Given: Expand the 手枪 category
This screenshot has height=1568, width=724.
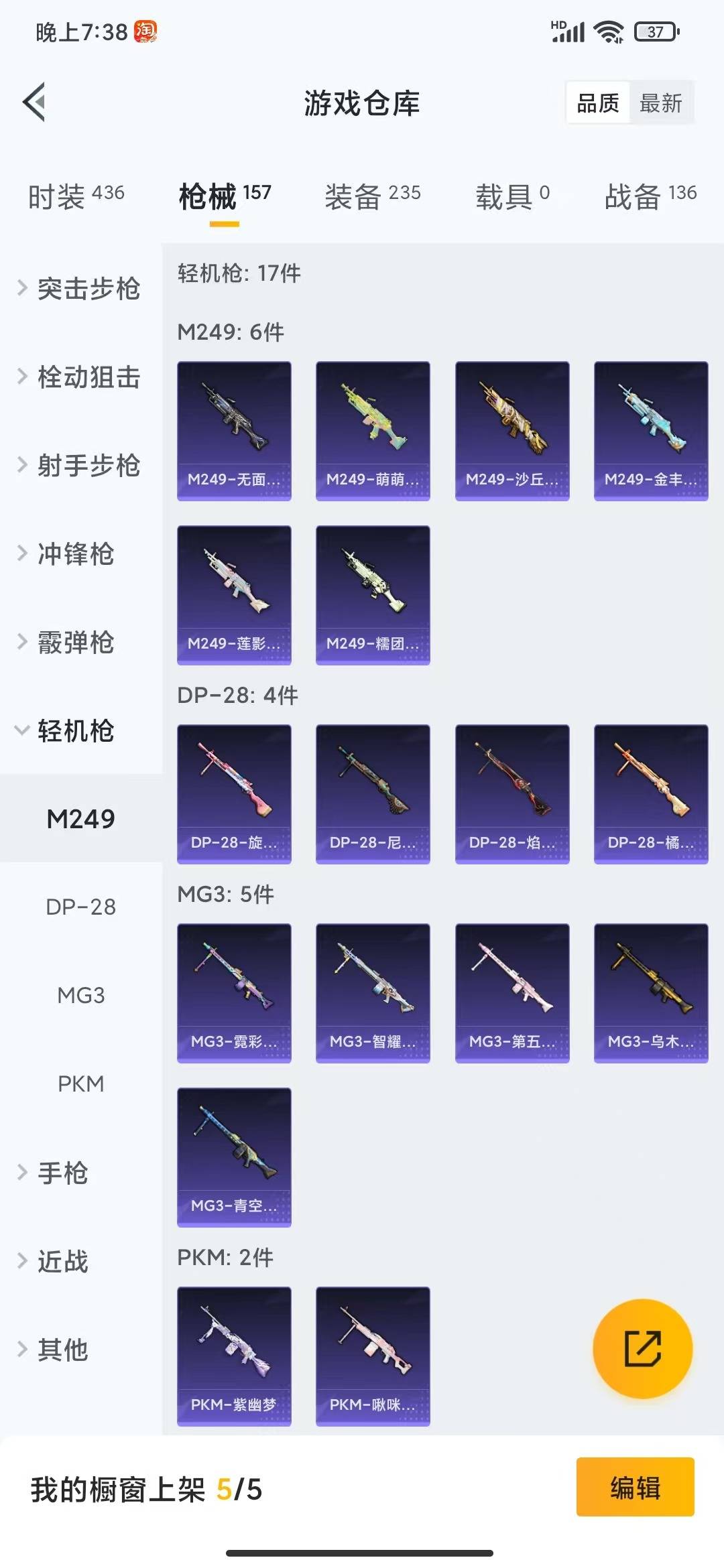Looking at the screenshot, I should coord(80,1173).
